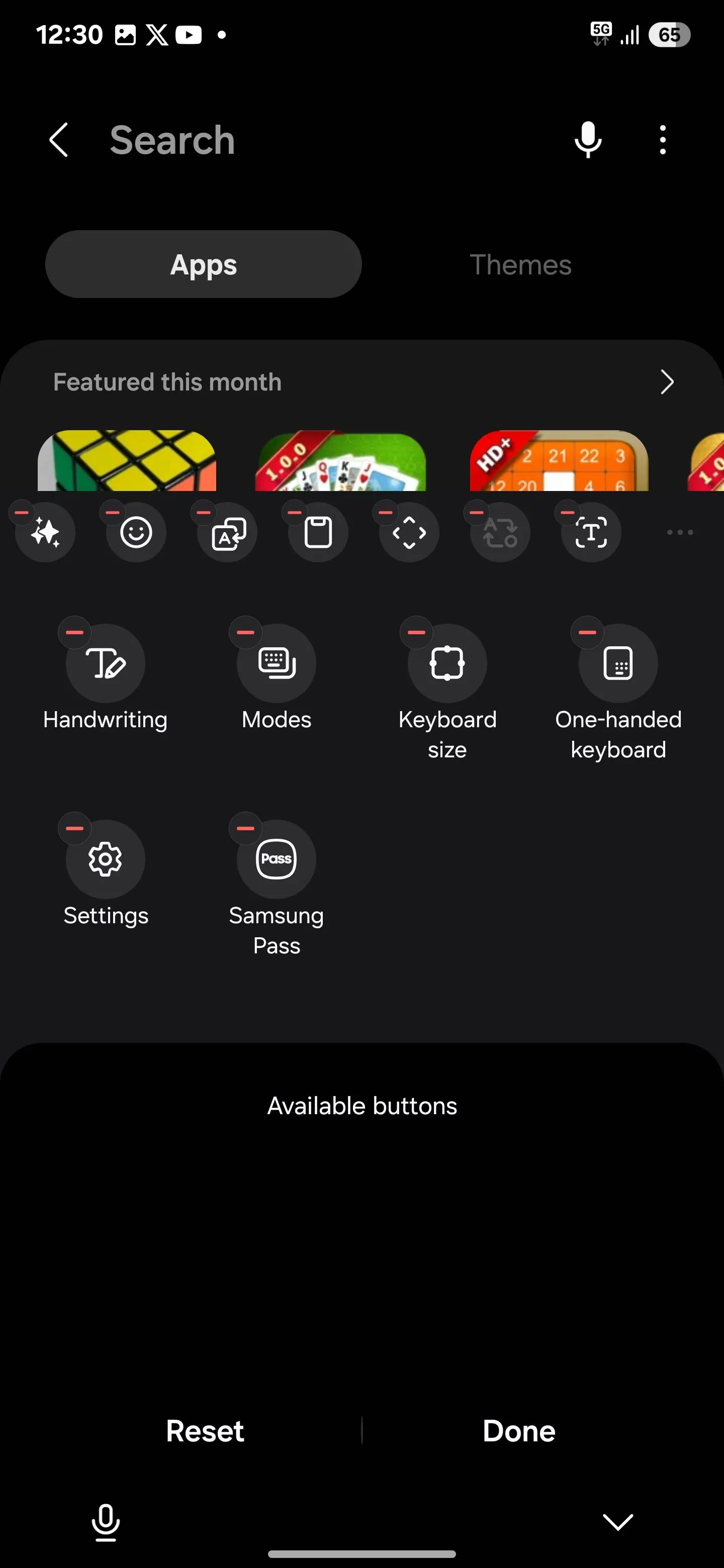Viewport: 724px width, 1568px height.
Task: Tap the voice input mic below the keyboard
Action: tap(106, 1522)
